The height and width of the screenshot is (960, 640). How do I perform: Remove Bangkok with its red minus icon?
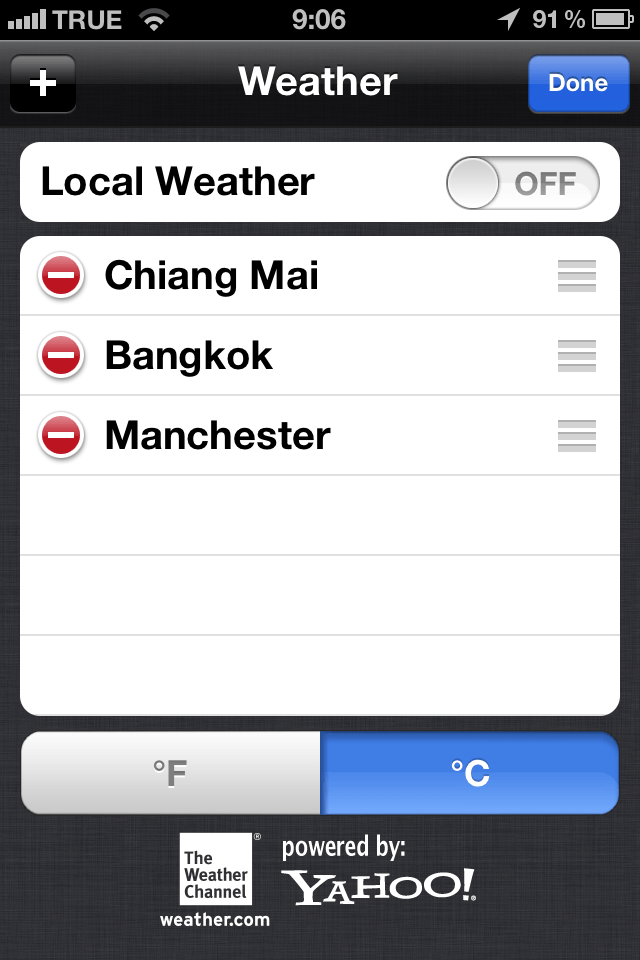pos(61,356)
